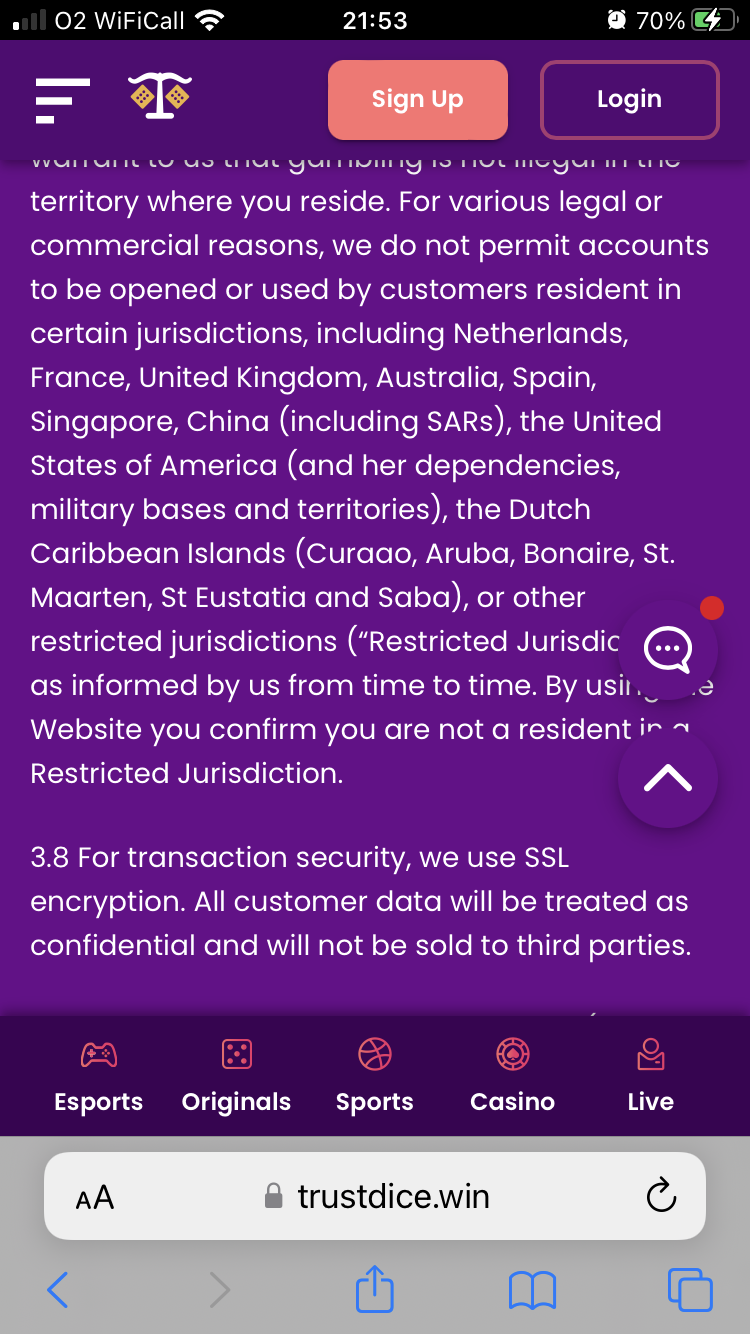This screenshot has height=1334, width=750.
Task: View the Live section
Action: pyautogui.click(x=650, y=1076)
